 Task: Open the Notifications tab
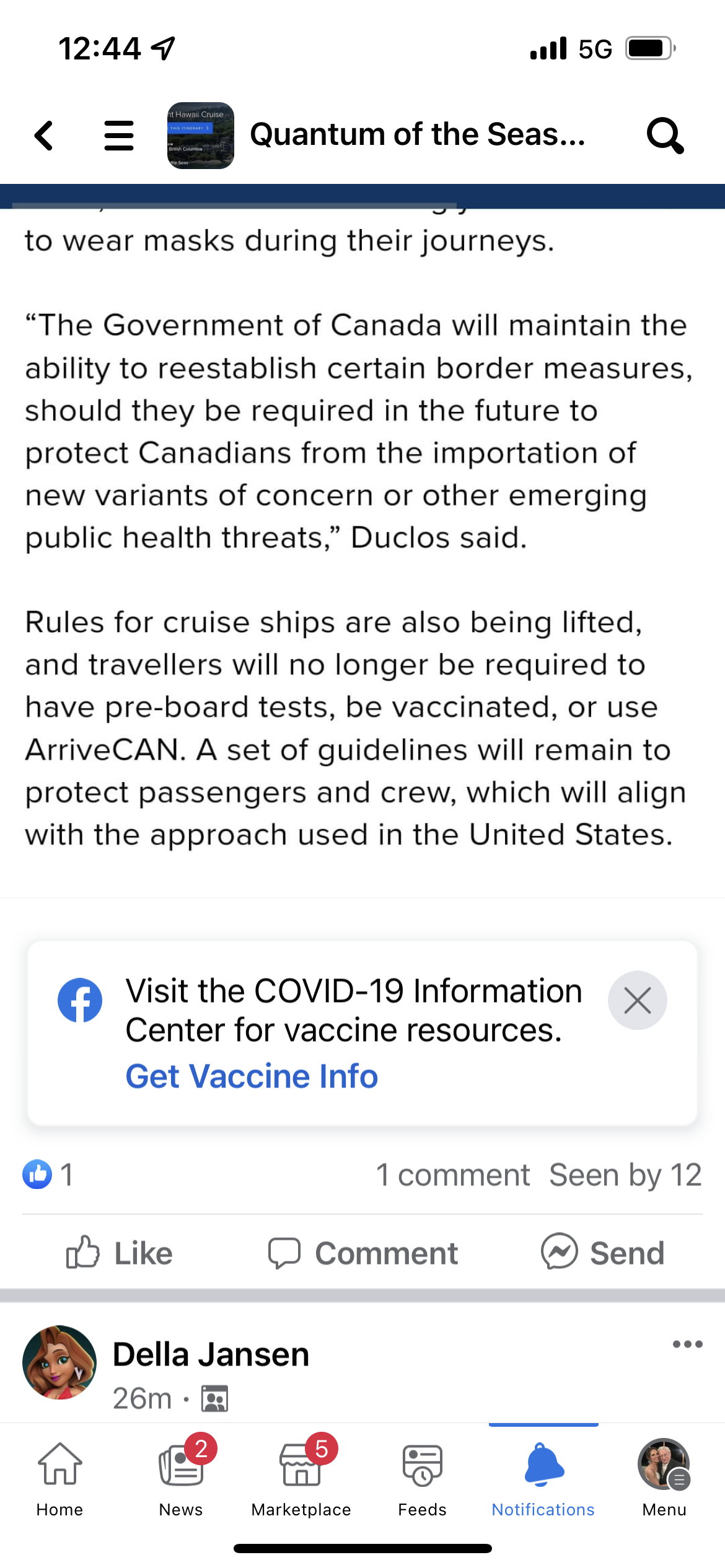click(543, 1478)
